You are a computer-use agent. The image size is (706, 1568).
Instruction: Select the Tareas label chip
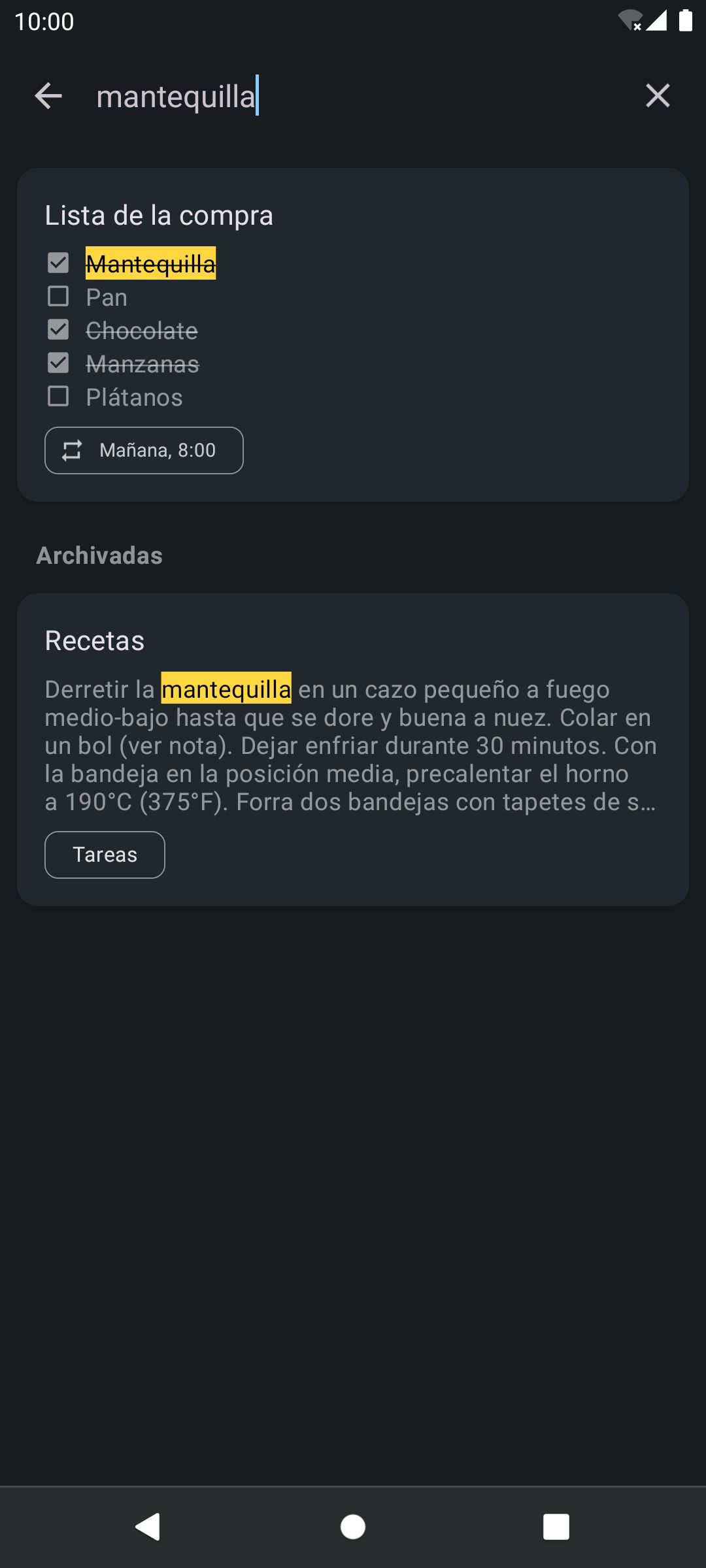(x=105, y=855)
